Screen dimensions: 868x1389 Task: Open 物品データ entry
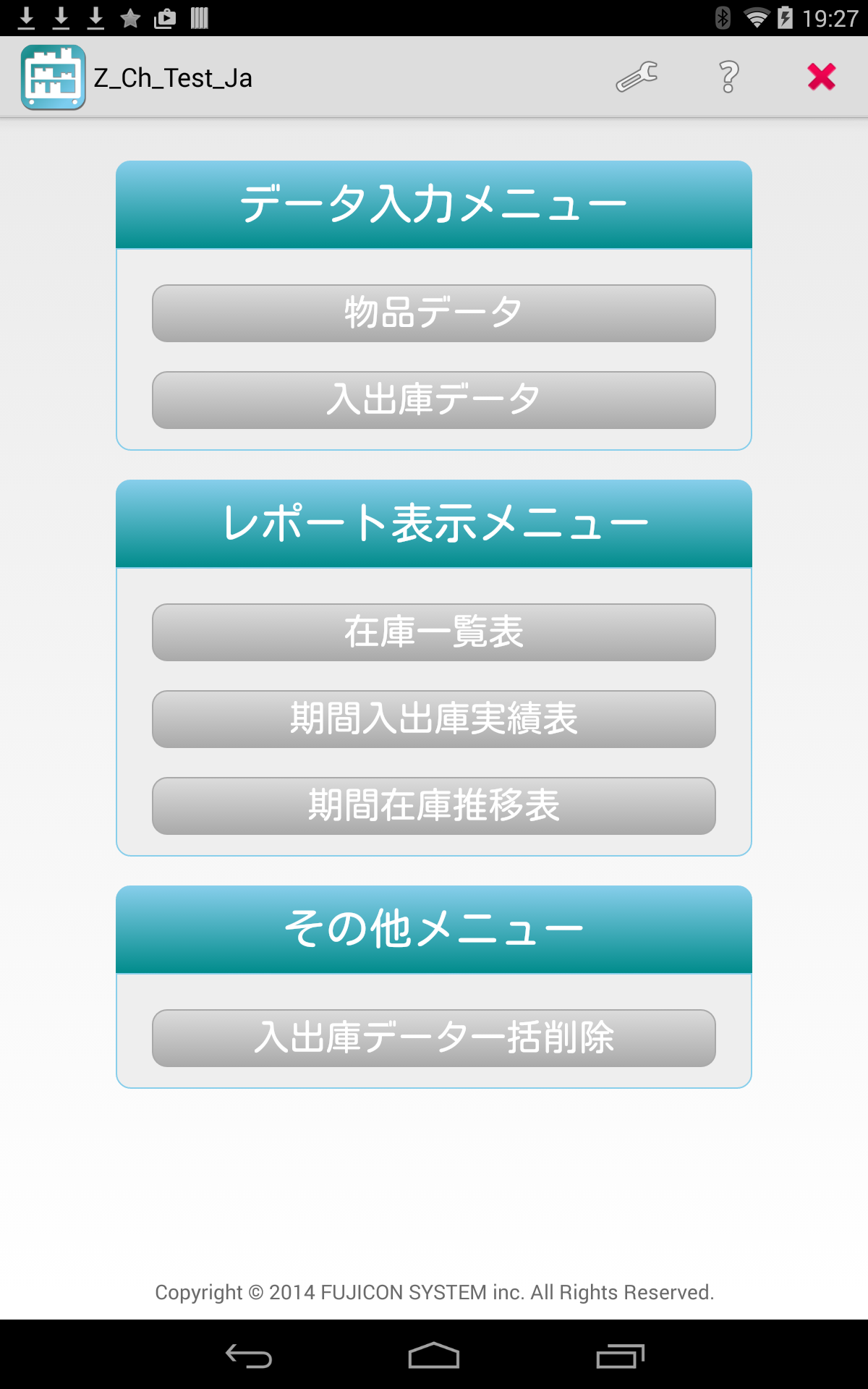click(x=434, y=313)
